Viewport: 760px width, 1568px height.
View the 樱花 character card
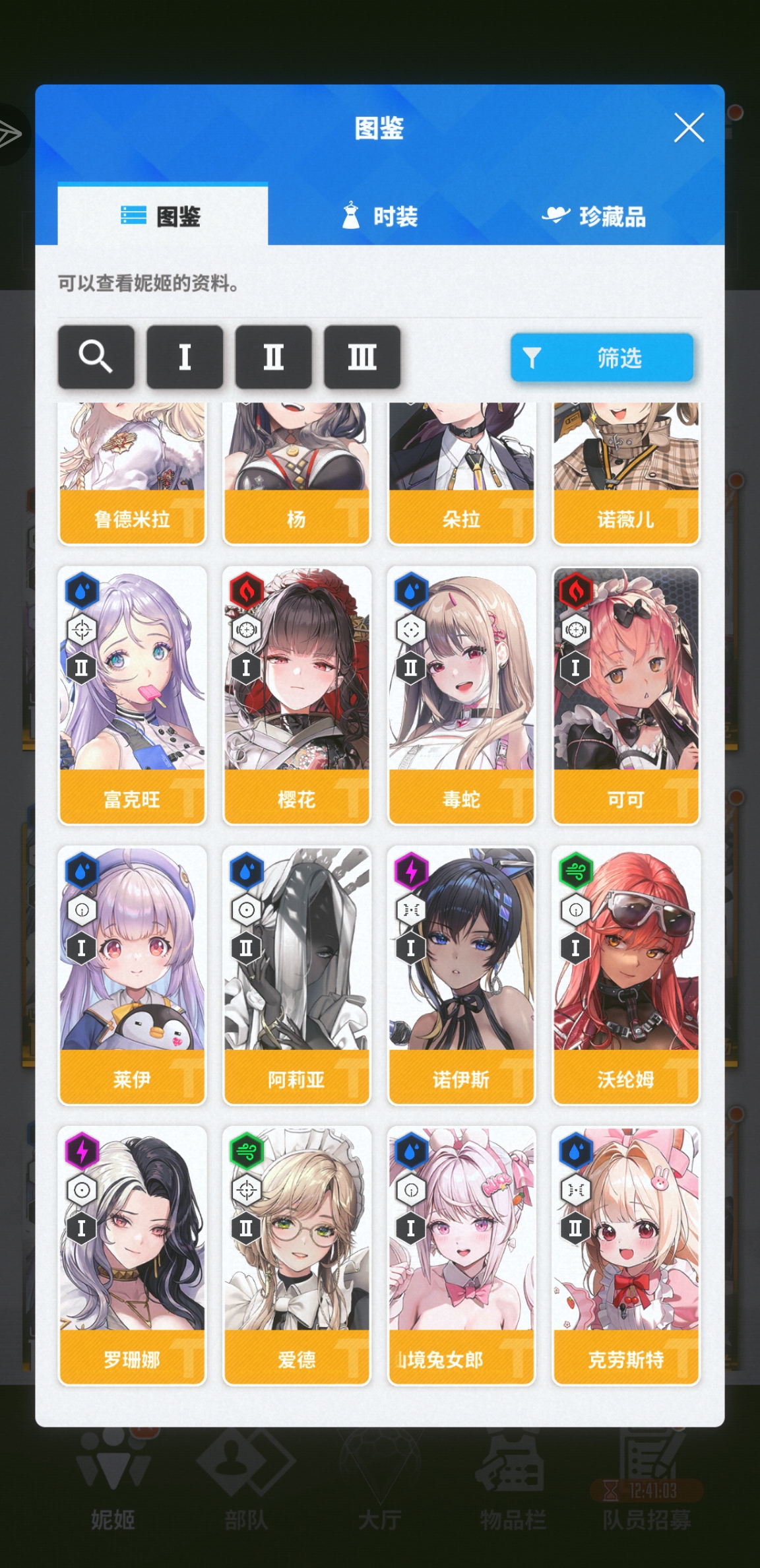click(296, 696)
